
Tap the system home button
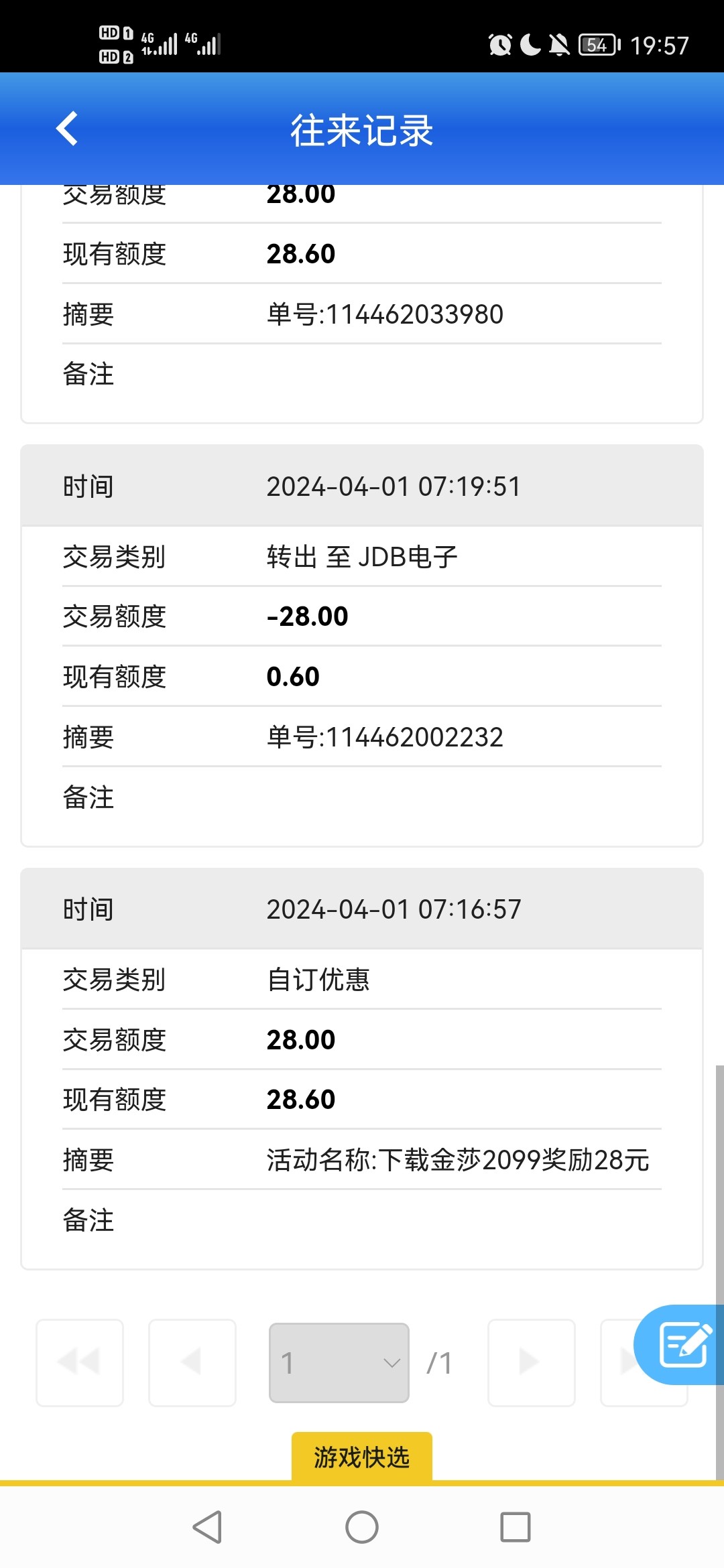362,1527
